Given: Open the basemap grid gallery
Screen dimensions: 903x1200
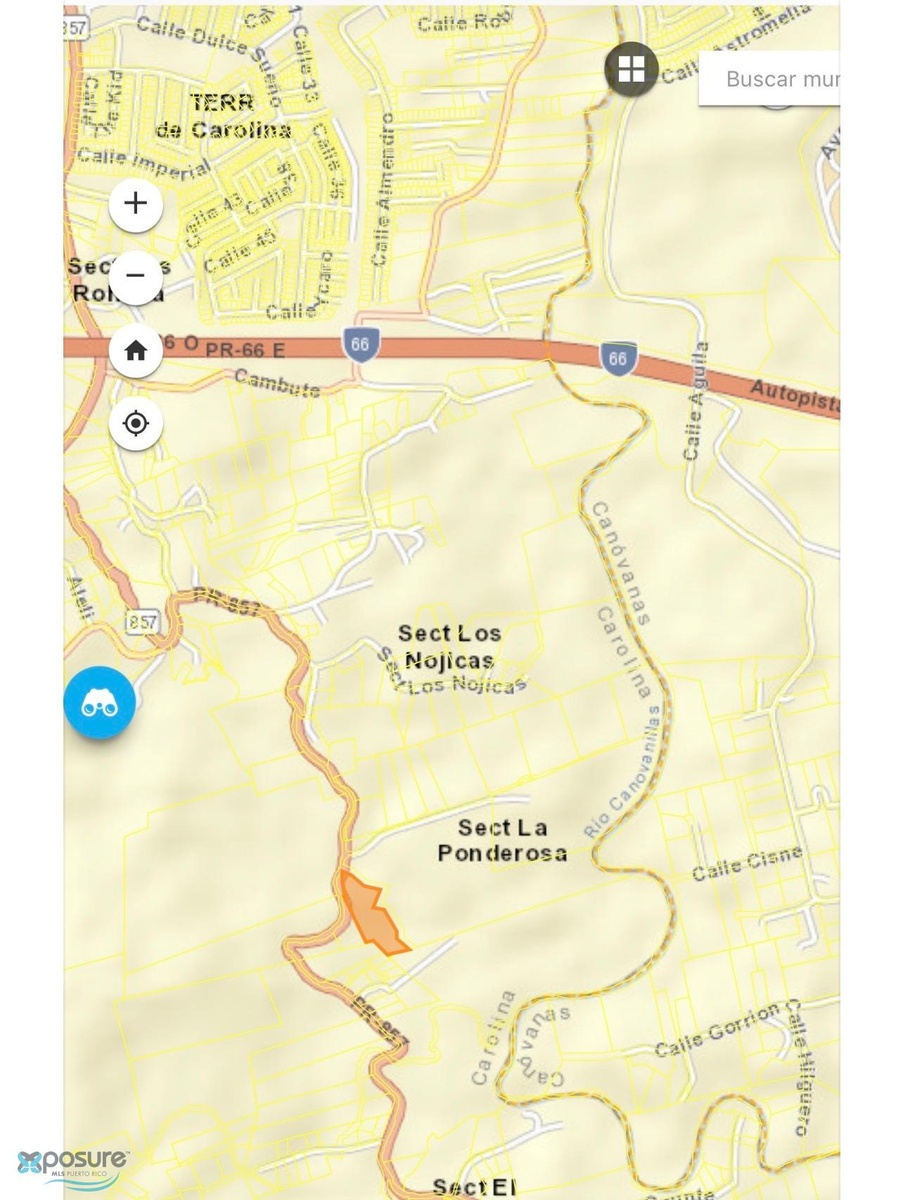Looking at the screenshot, I should coord(631,70).
